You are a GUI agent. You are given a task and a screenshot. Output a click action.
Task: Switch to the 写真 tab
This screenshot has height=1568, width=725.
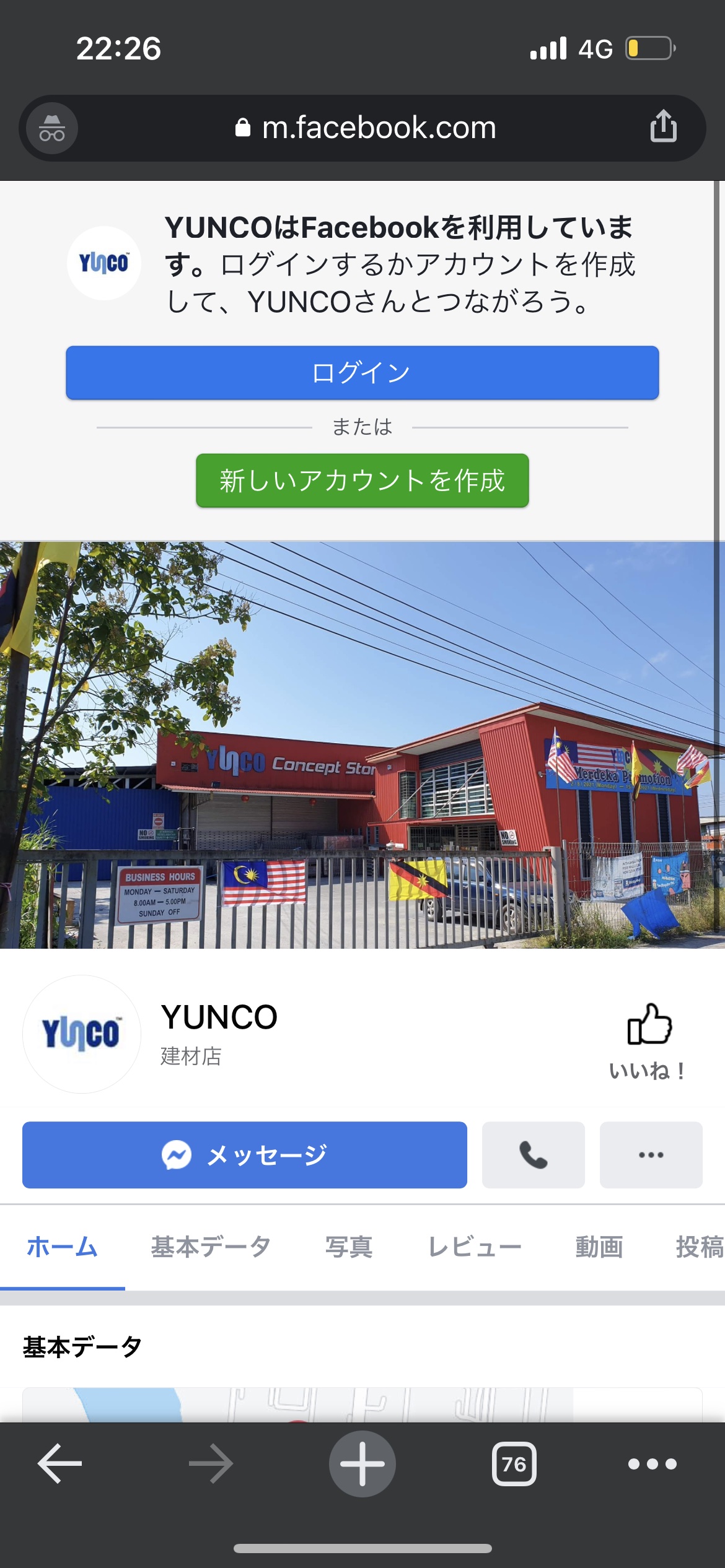[349, 1247]
